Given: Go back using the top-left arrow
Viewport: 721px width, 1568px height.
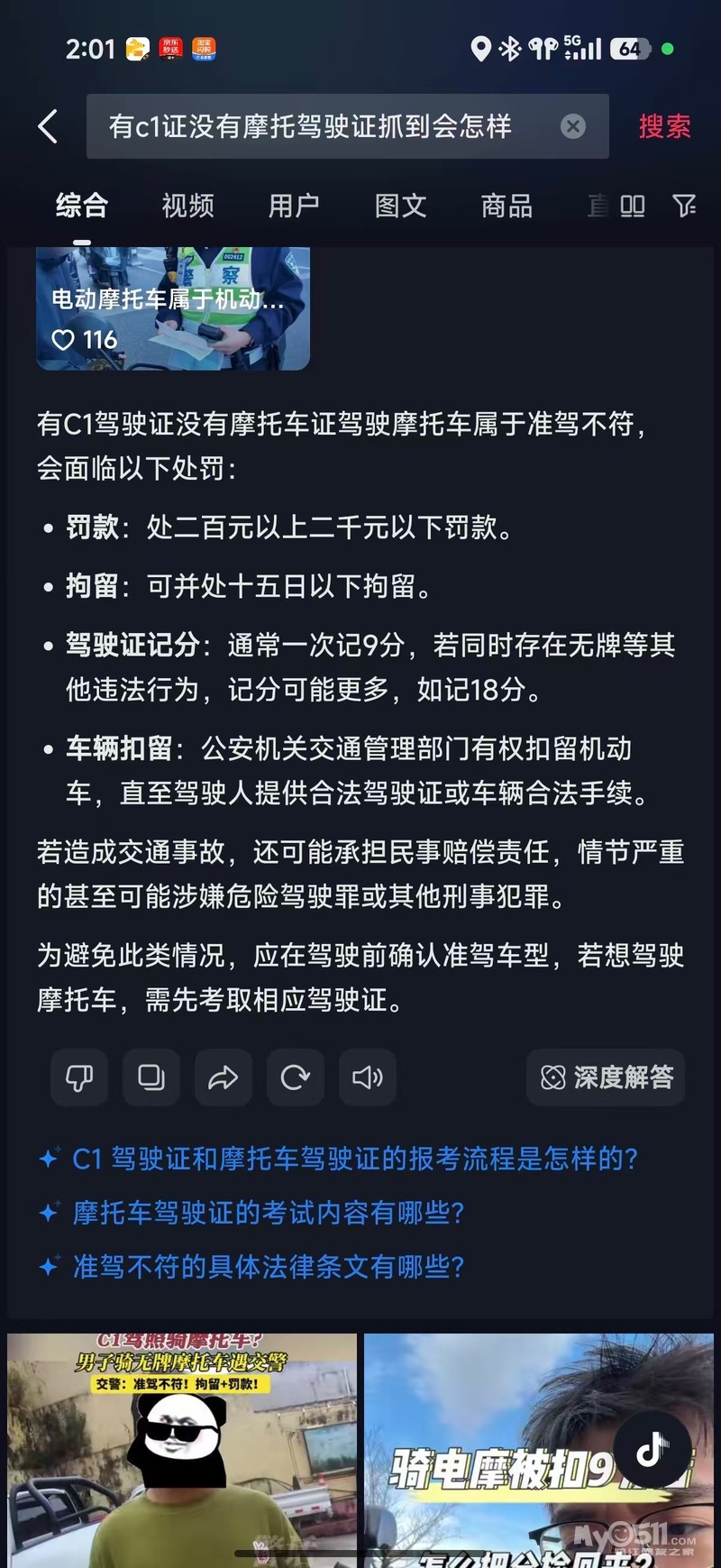Looking at the screenshot, I should tap(49, 126).
